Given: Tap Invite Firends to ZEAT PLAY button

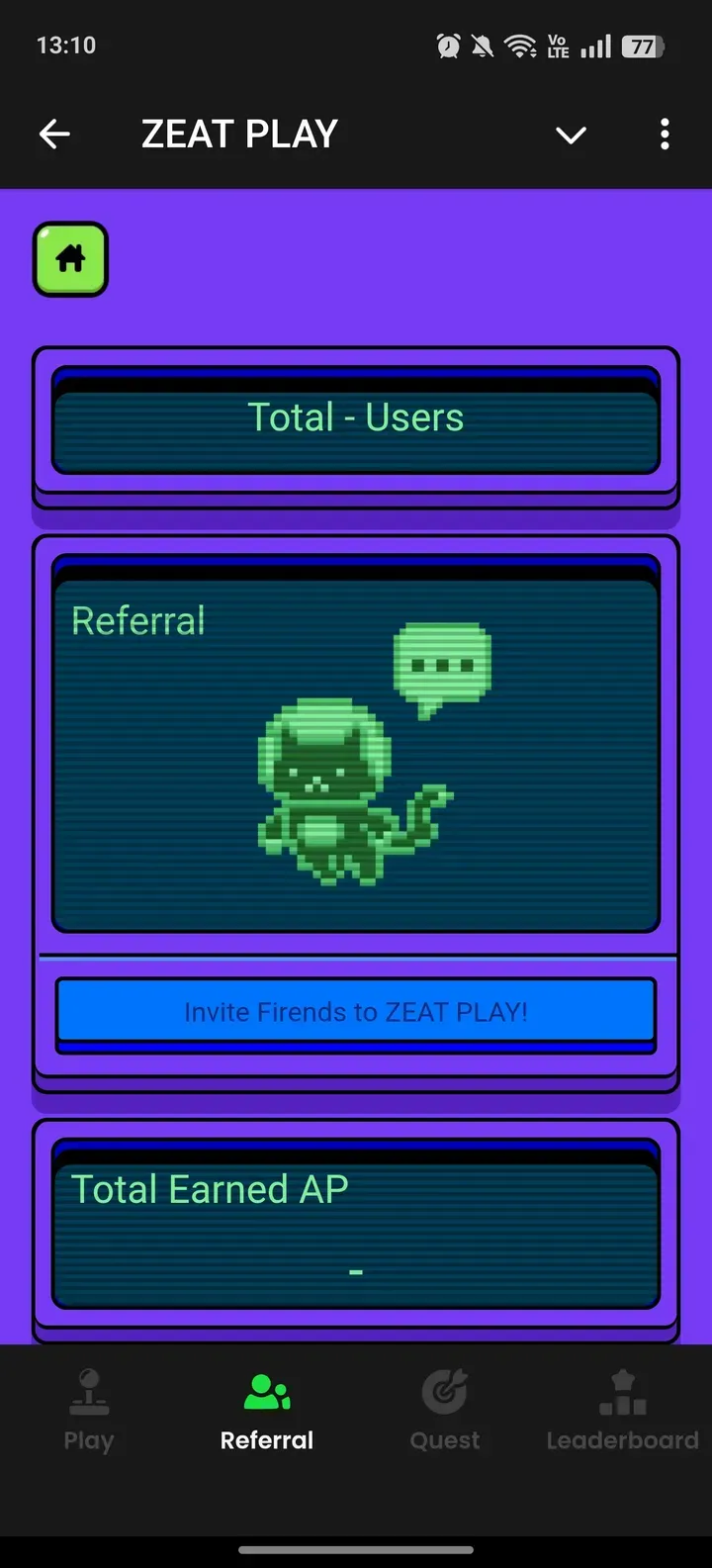Looking at the screenshot, I should [355, 1011].
